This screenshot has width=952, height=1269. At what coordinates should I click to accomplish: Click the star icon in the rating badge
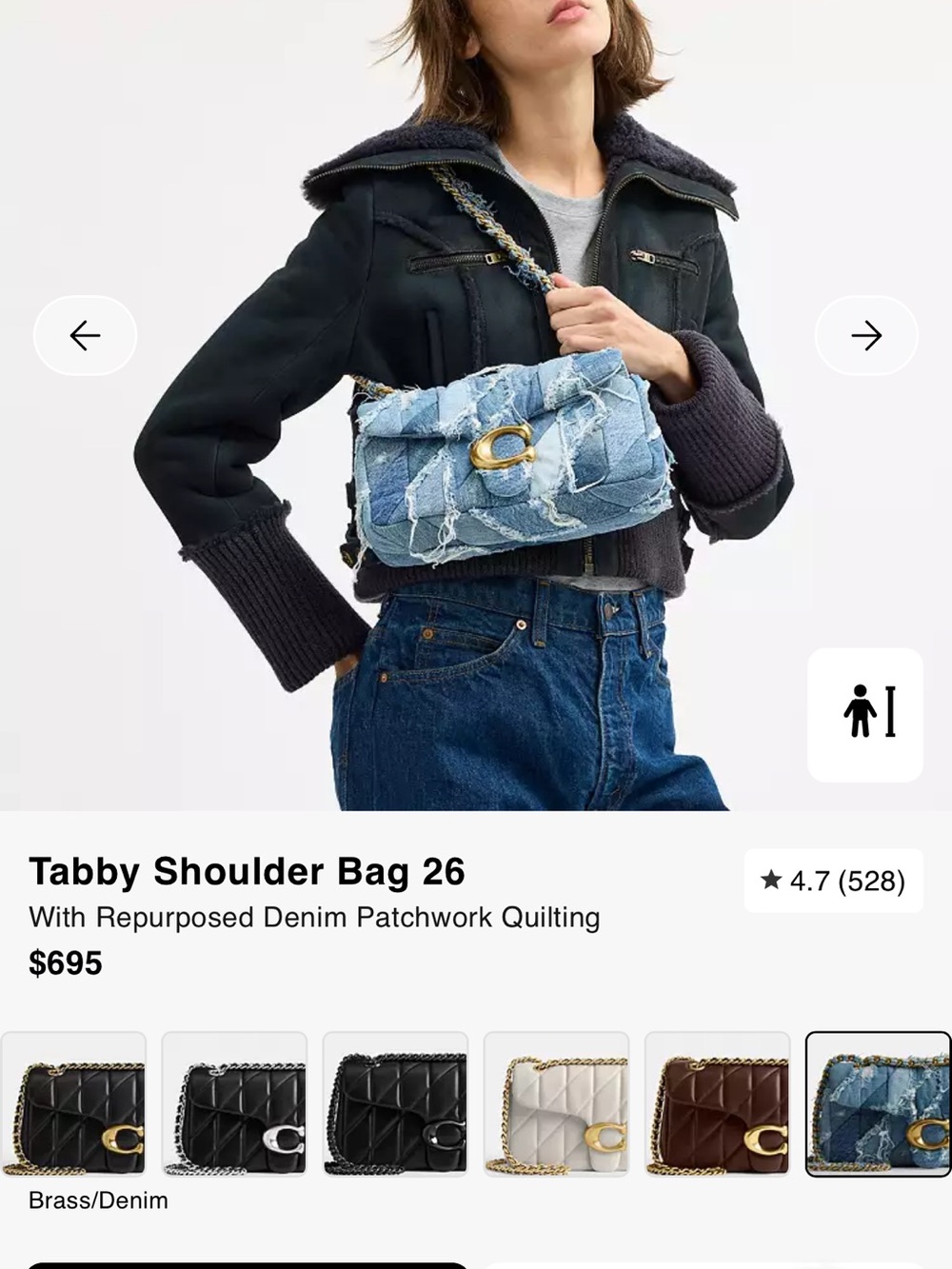click(x=771, y=881)
